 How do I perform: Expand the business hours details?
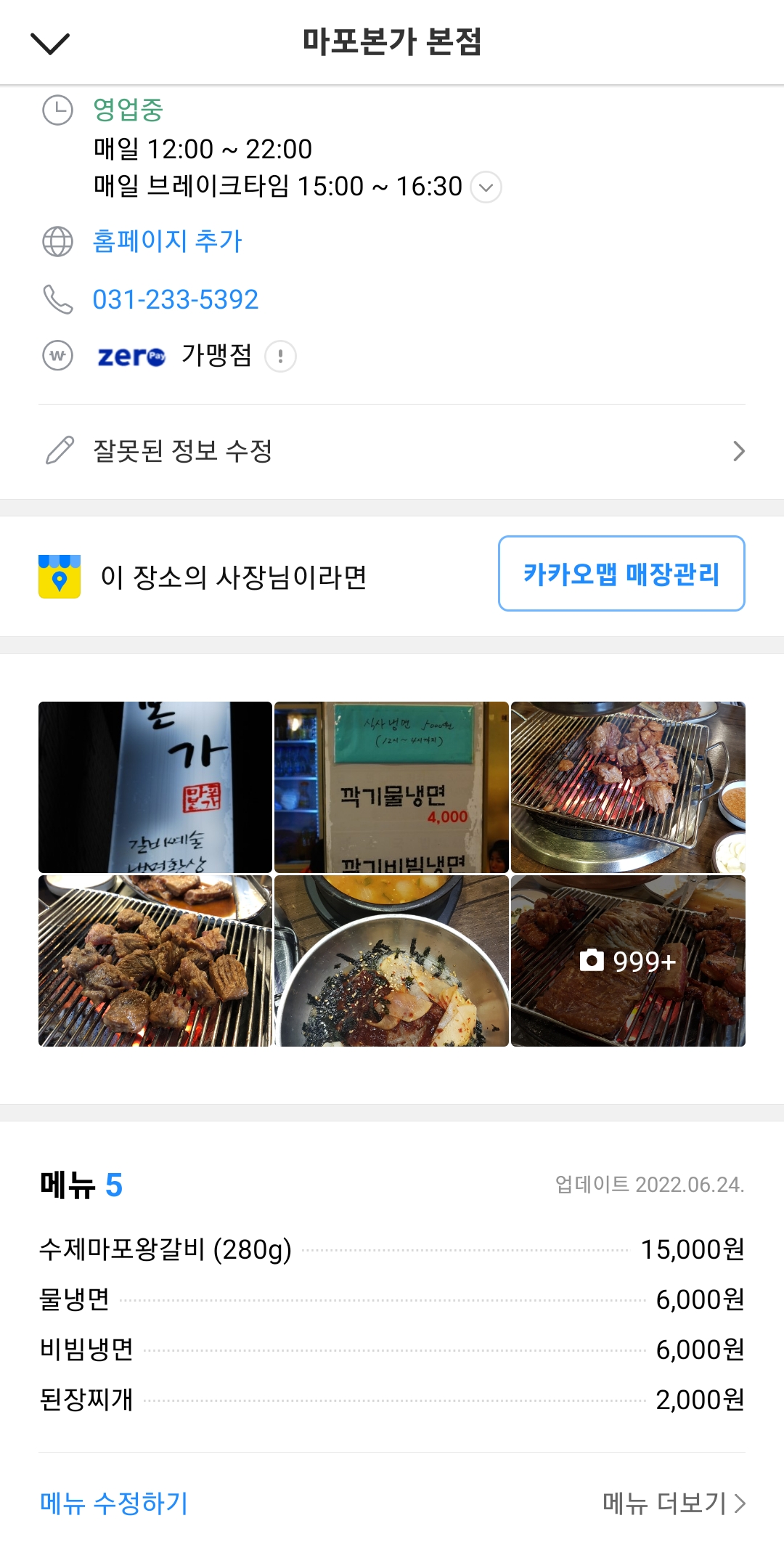[x=486, y=187]
